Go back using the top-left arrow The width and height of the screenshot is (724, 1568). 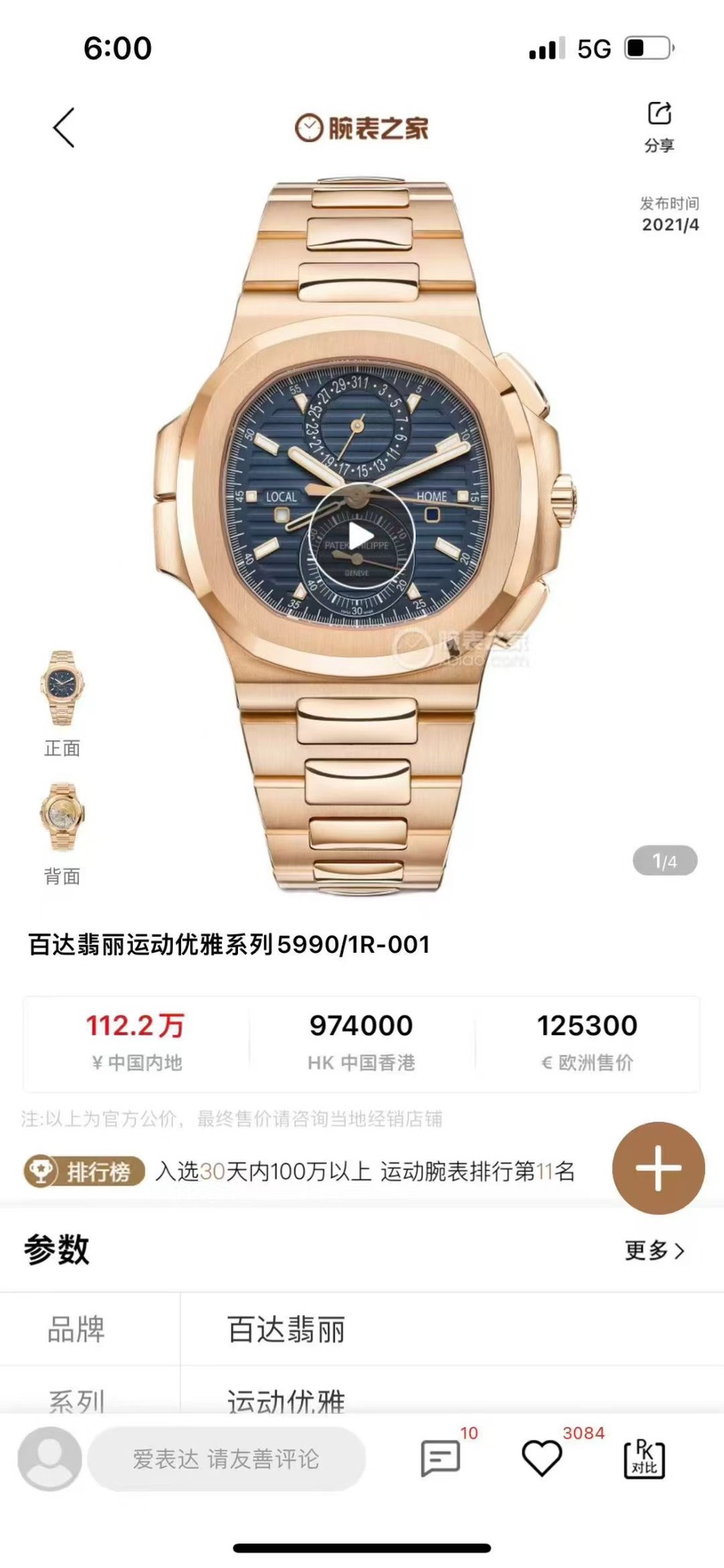64,128
